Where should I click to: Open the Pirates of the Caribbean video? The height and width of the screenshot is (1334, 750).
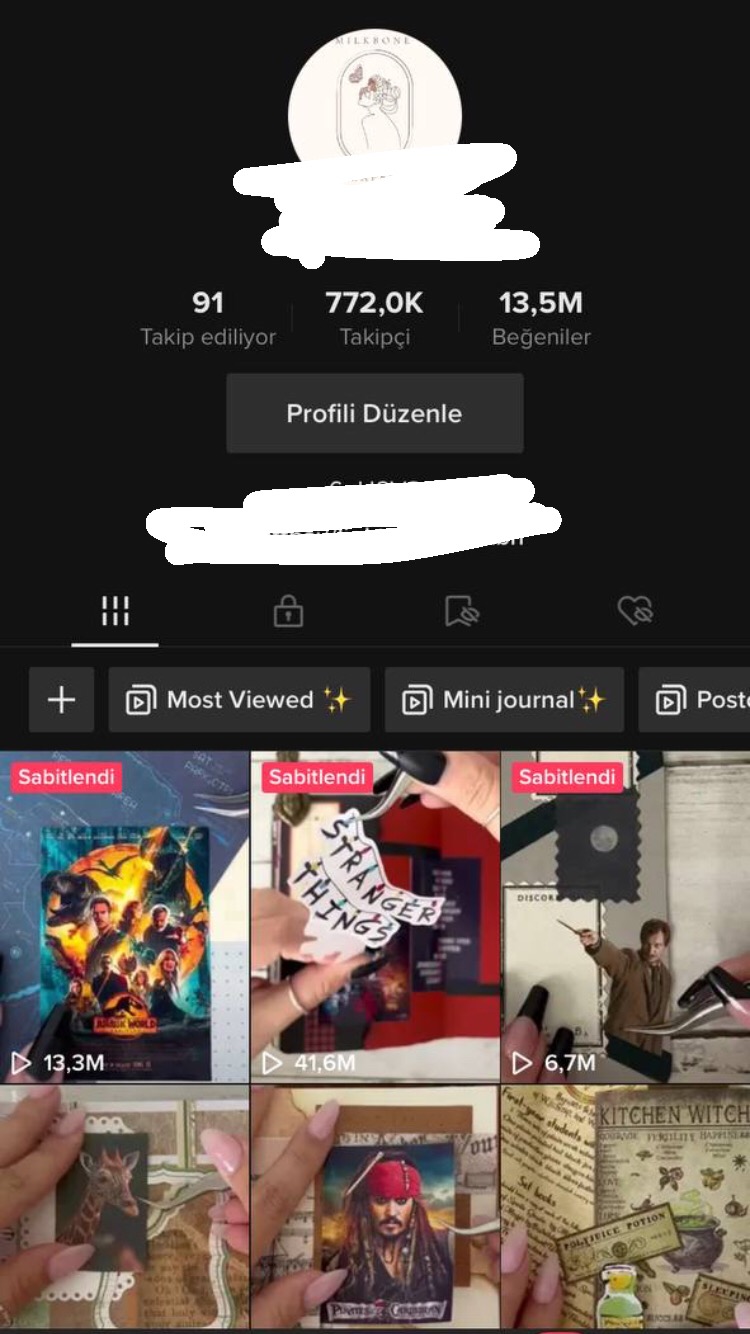375,1208
